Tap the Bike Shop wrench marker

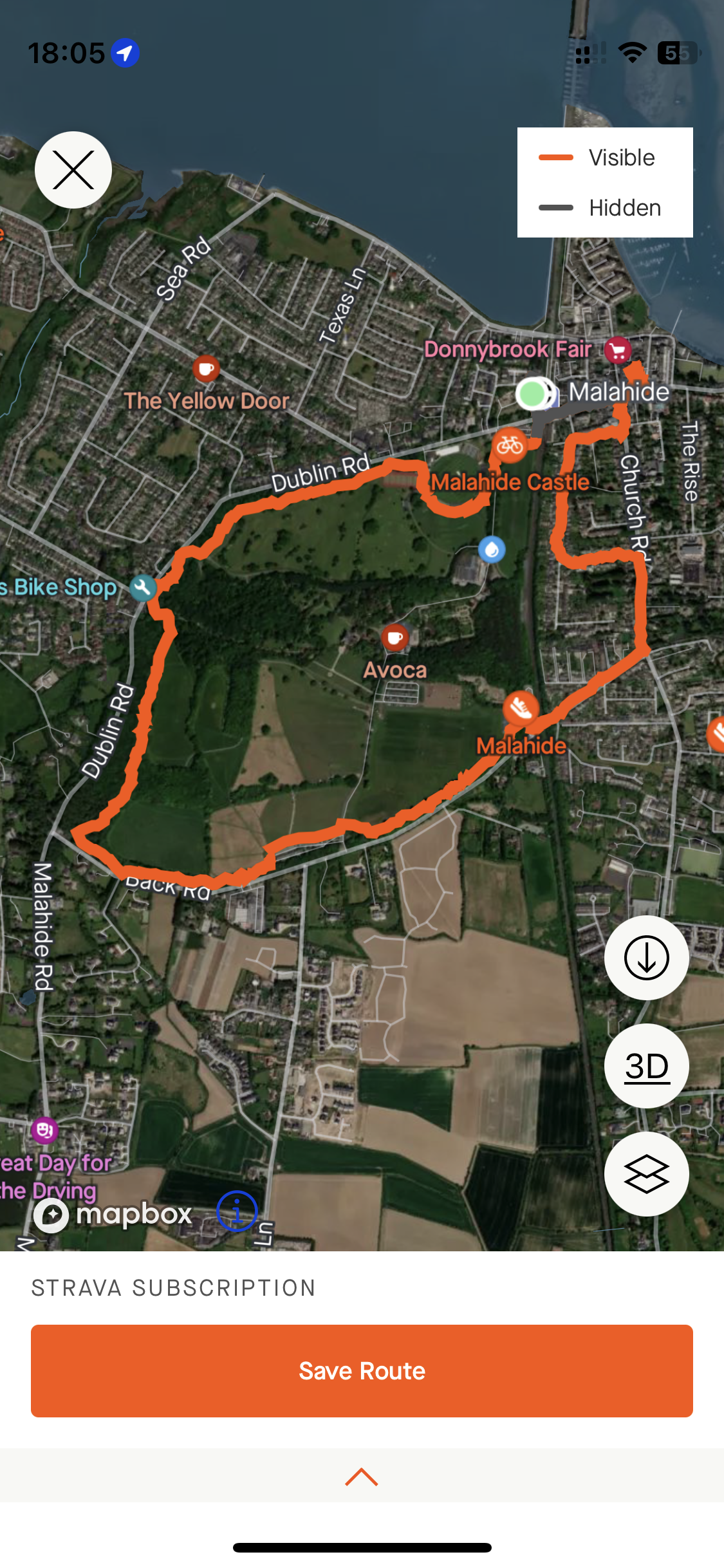[143, 587]
